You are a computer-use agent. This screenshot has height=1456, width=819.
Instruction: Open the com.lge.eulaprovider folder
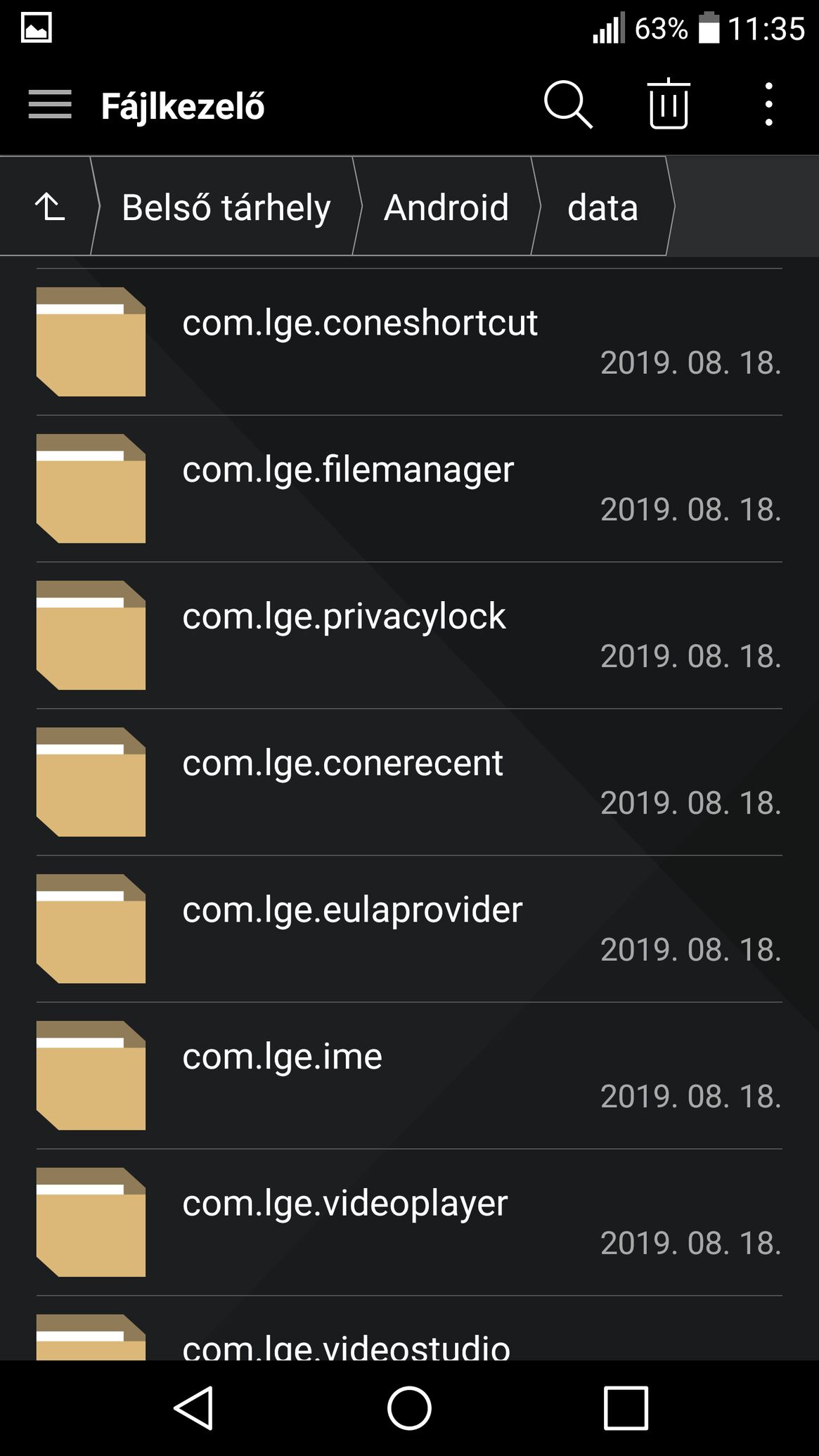pos(409,929)
